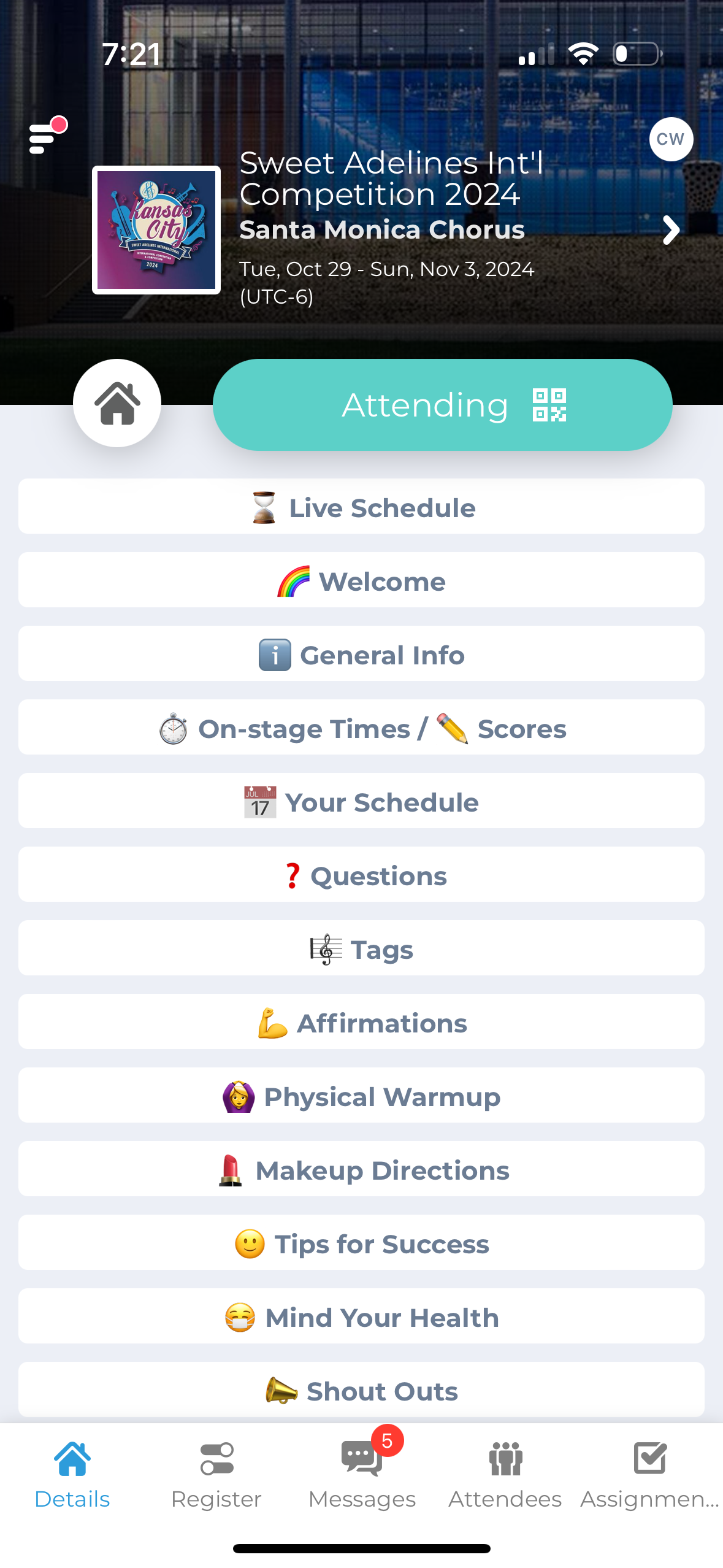Screen dimensions: 723x1568
Task: View General Info
Action: [361, 654]
